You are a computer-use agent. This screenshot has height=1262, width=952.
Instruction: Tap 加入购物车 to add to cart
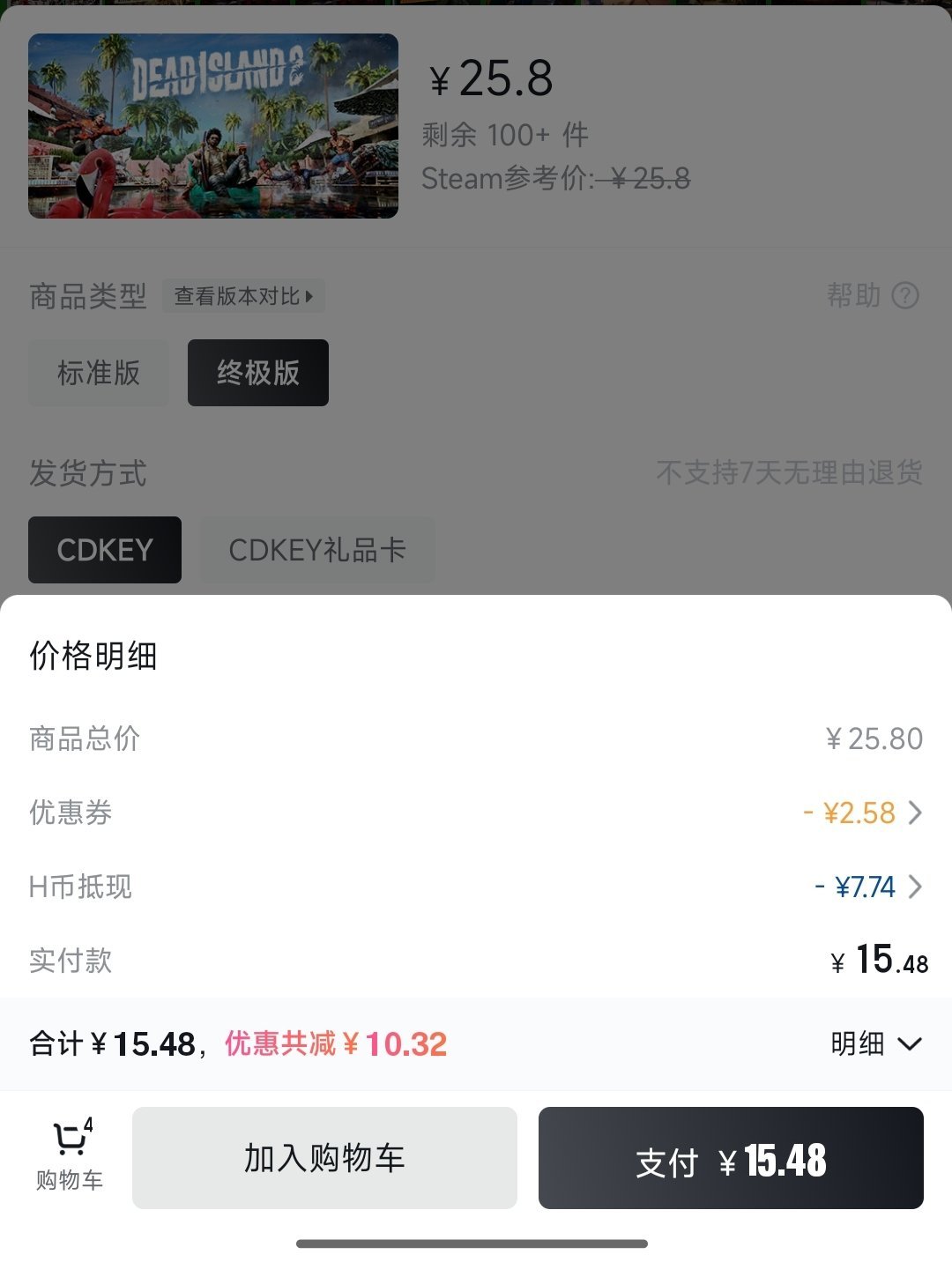click(x=324, y=1158)
